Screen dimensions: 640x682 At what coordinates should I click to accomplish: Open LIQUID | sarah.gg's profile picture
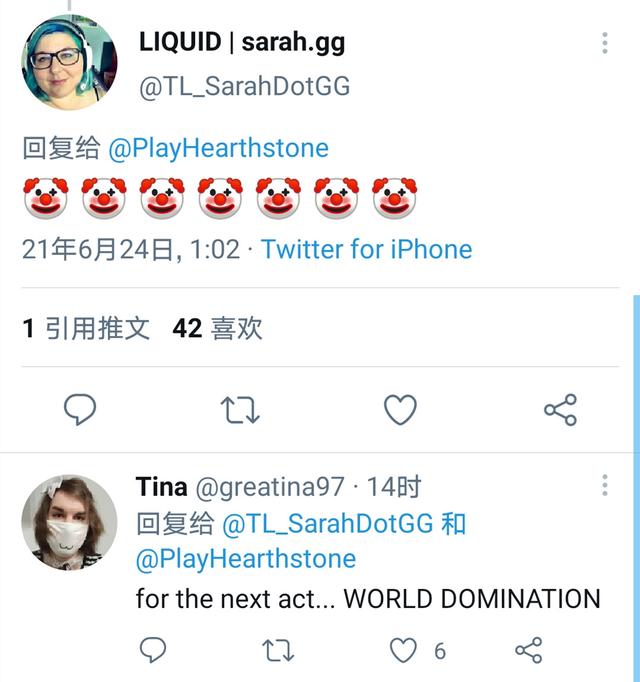click(x=69, y=62)
